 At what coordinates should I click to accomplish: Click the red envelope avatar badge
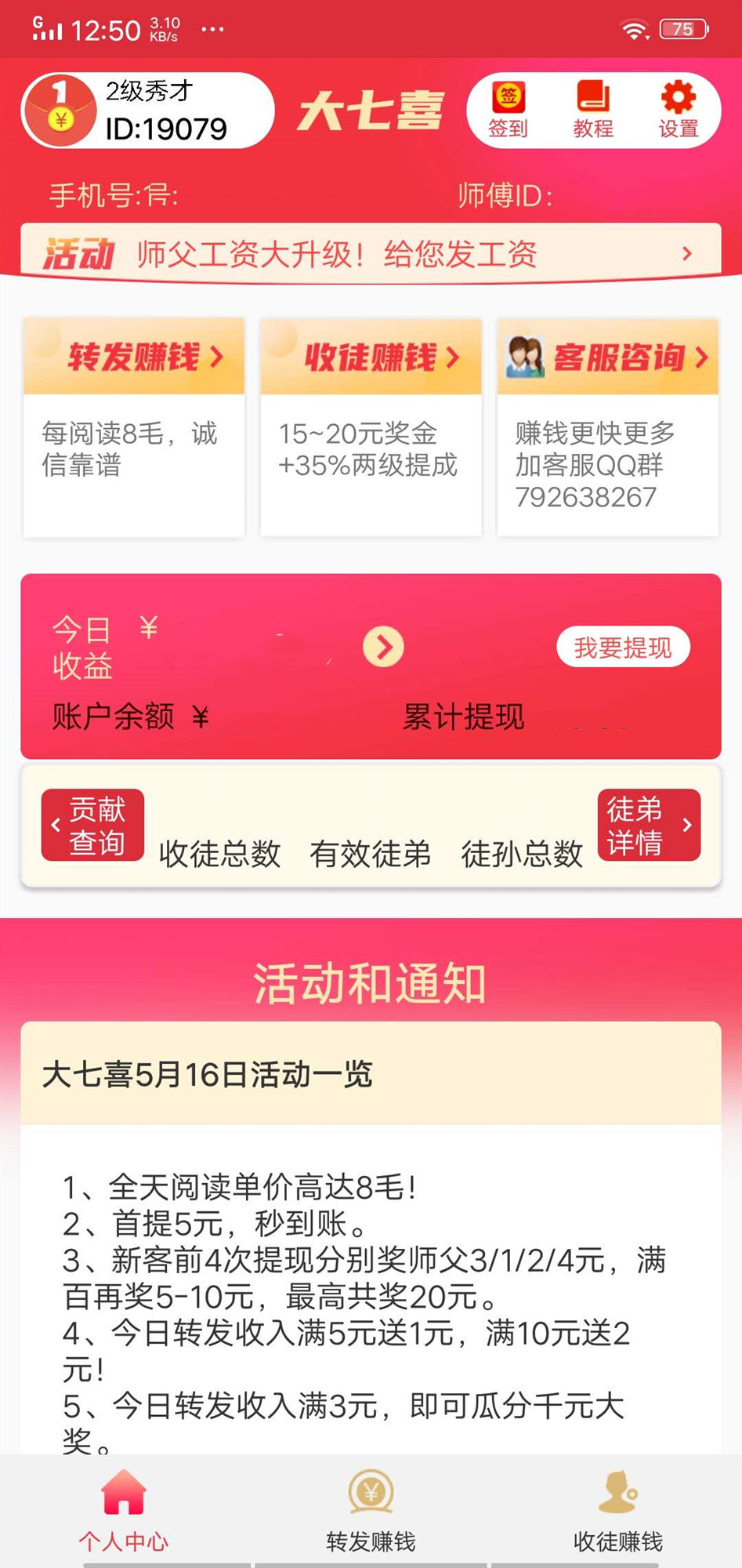point(60,110)
